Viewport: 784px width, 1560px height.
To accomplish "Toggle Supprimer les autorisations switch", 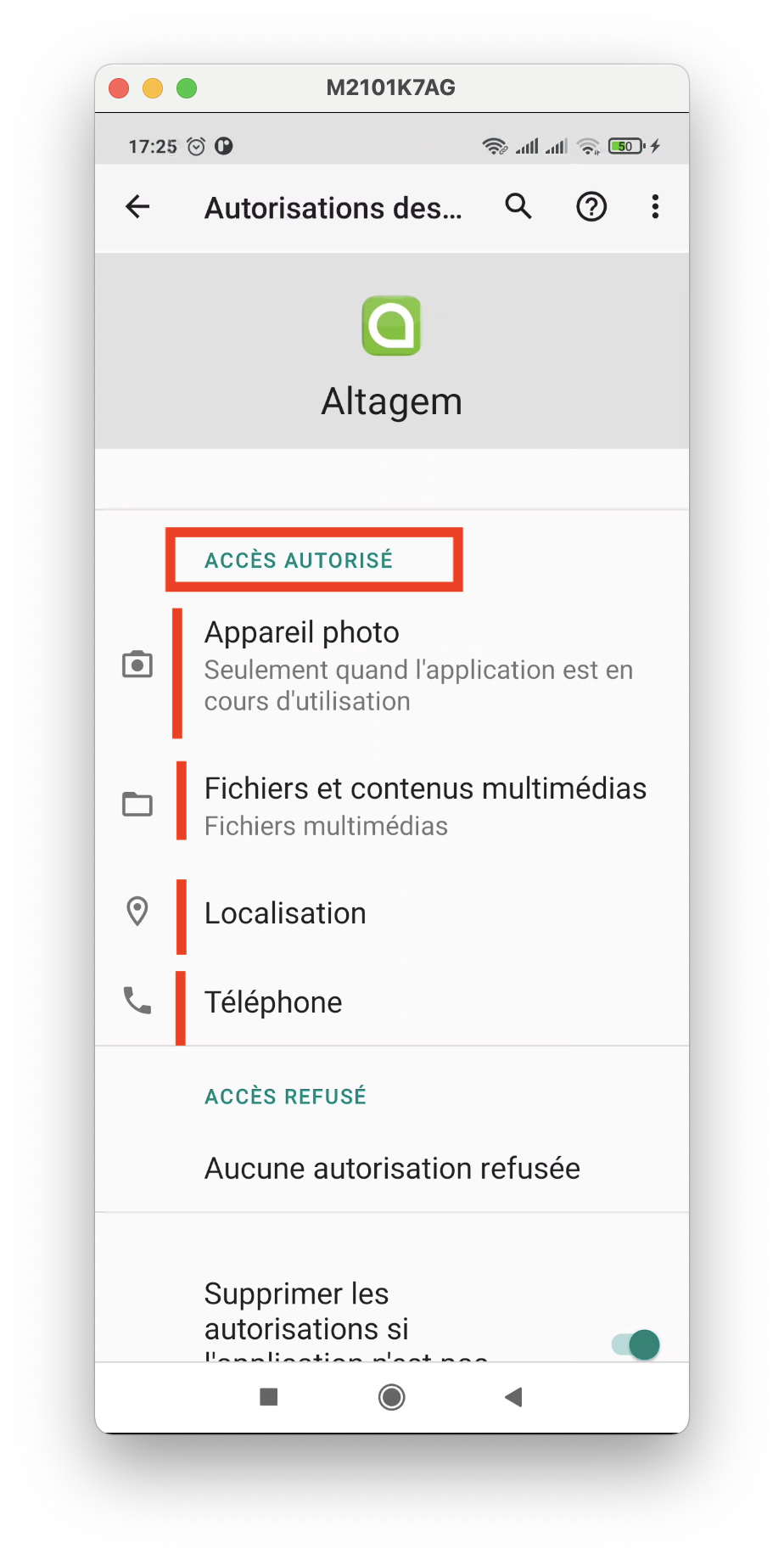I will tap(636, 1344).
